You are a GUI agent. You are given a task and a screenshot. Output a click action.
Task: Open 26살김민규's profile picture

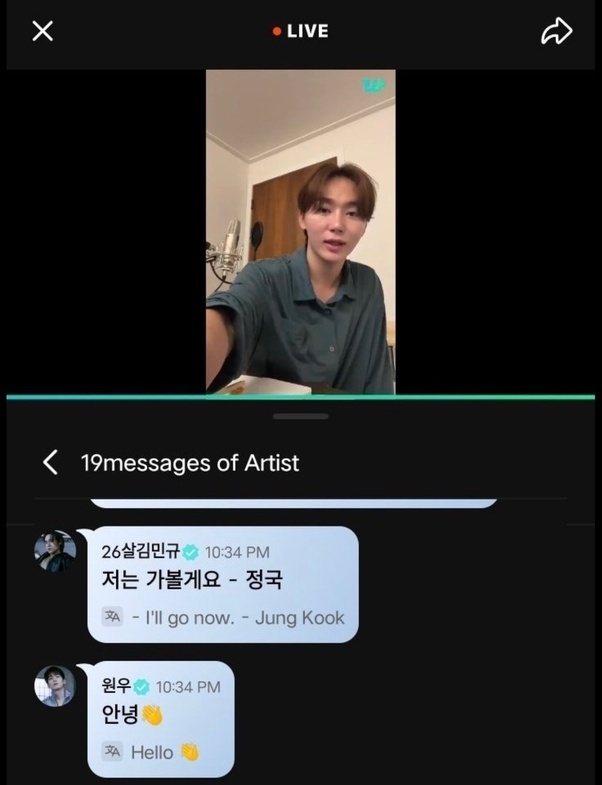click(55, 551)
